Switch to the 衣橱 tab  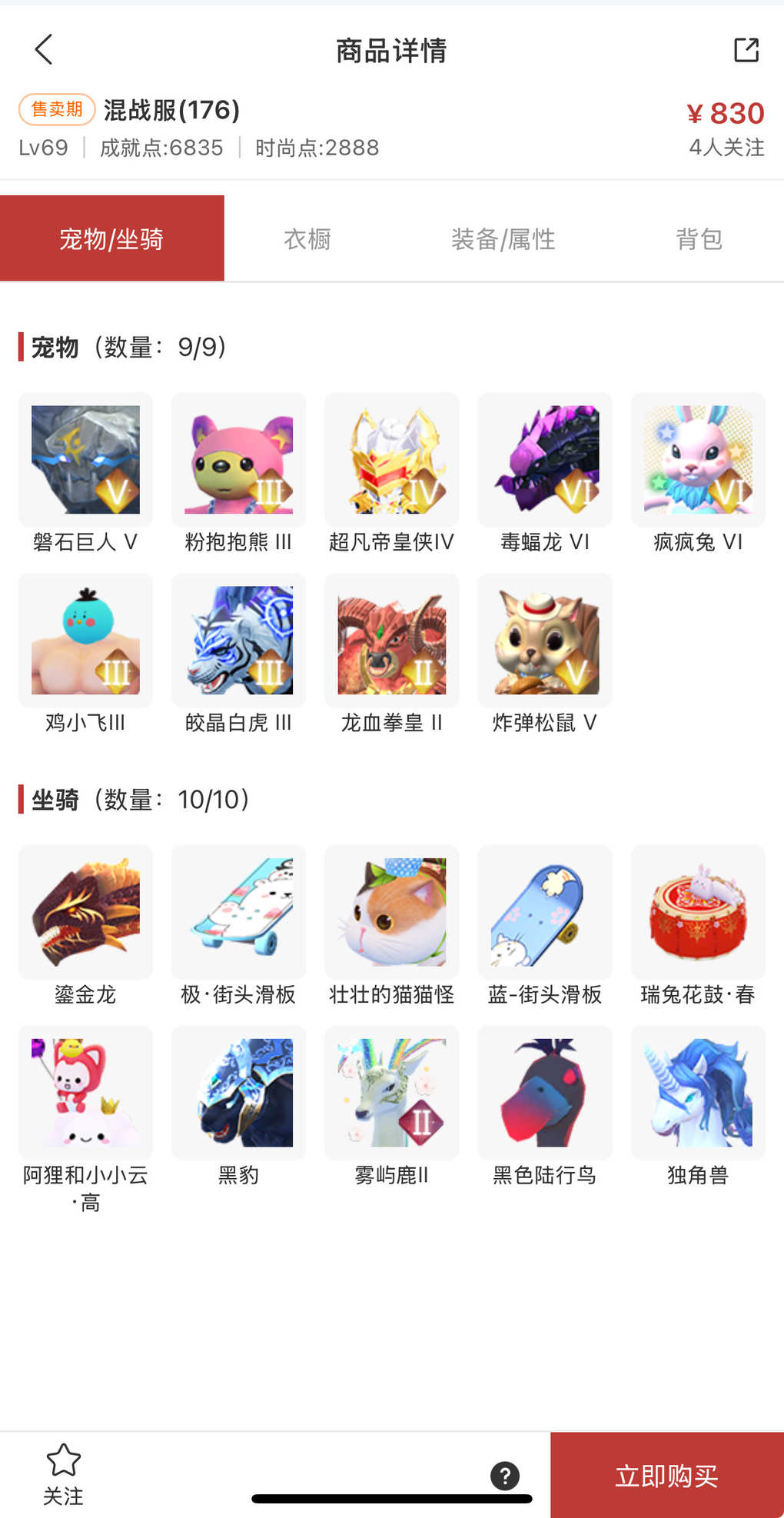(x=307, y=239)
